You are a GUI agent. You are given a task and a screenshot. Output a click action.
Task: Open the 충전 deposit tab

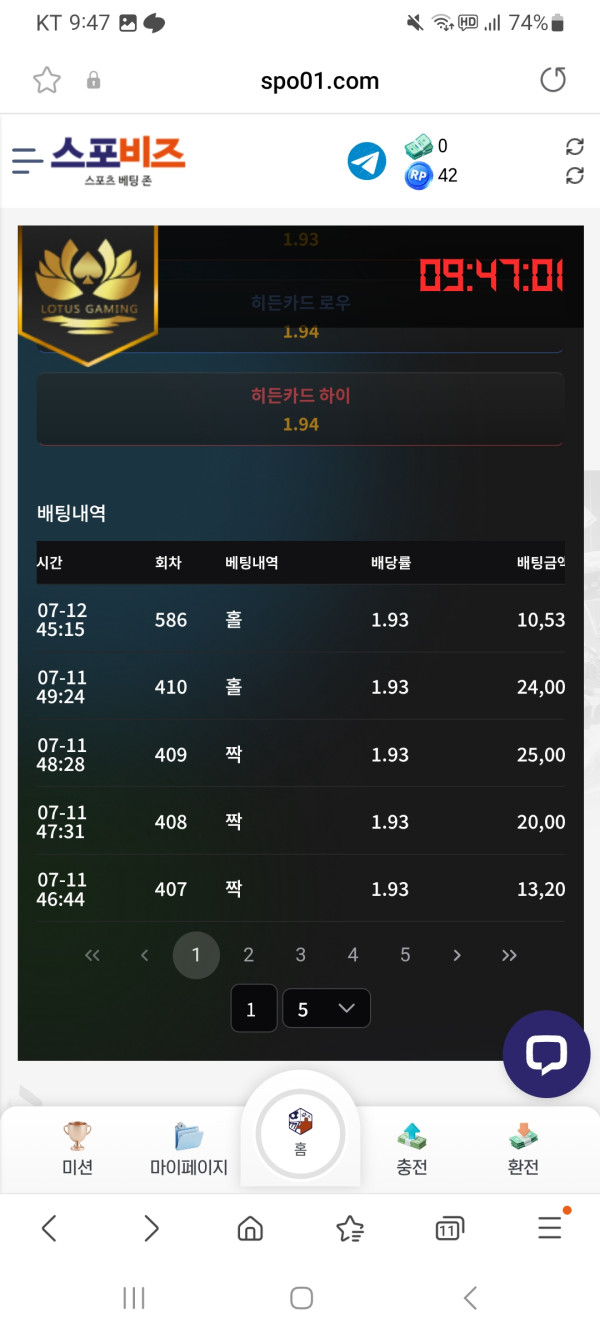pyautogui.click(x=412, y=1148)
